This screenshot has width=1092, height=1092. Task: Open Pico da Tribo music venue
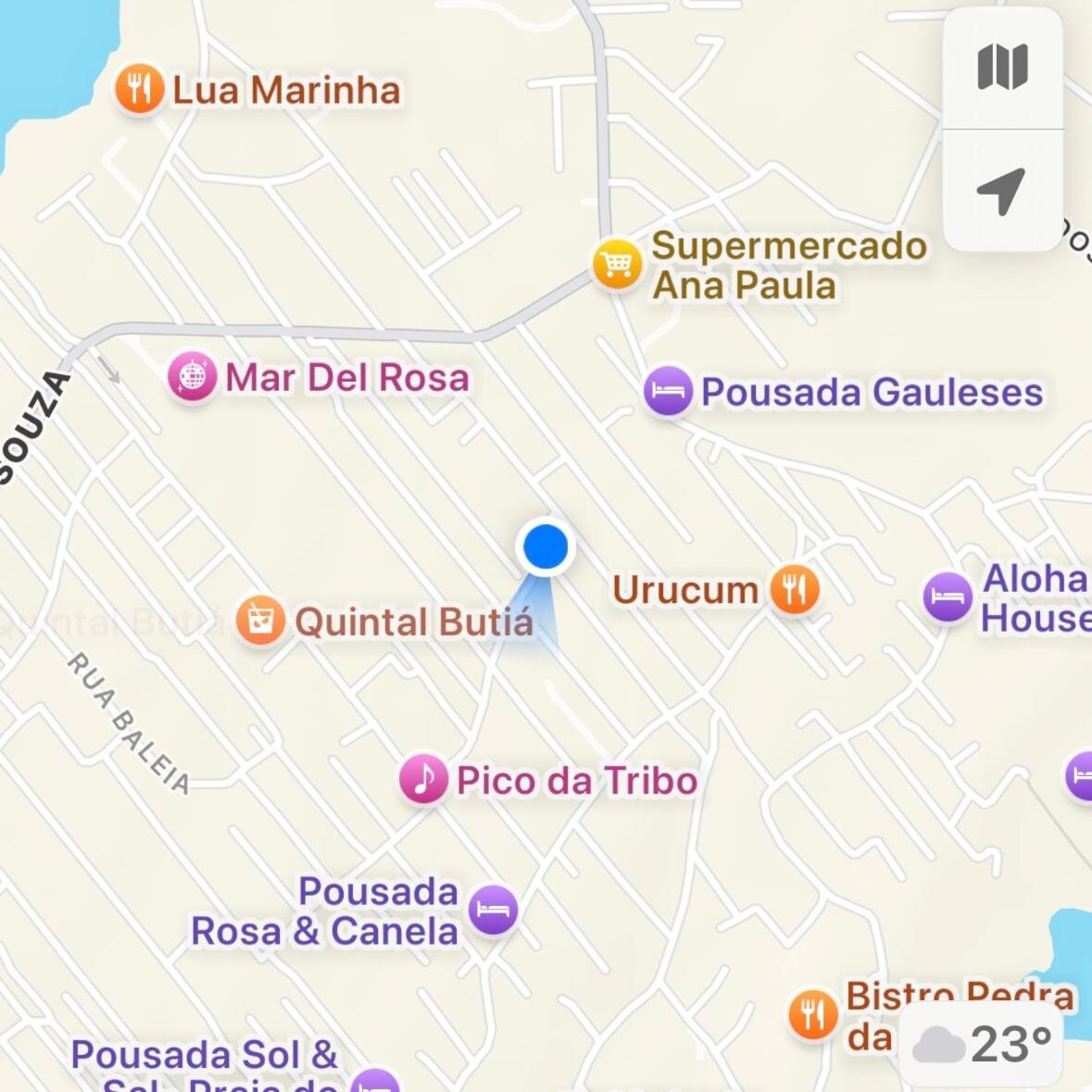click(x=423, y=780)
